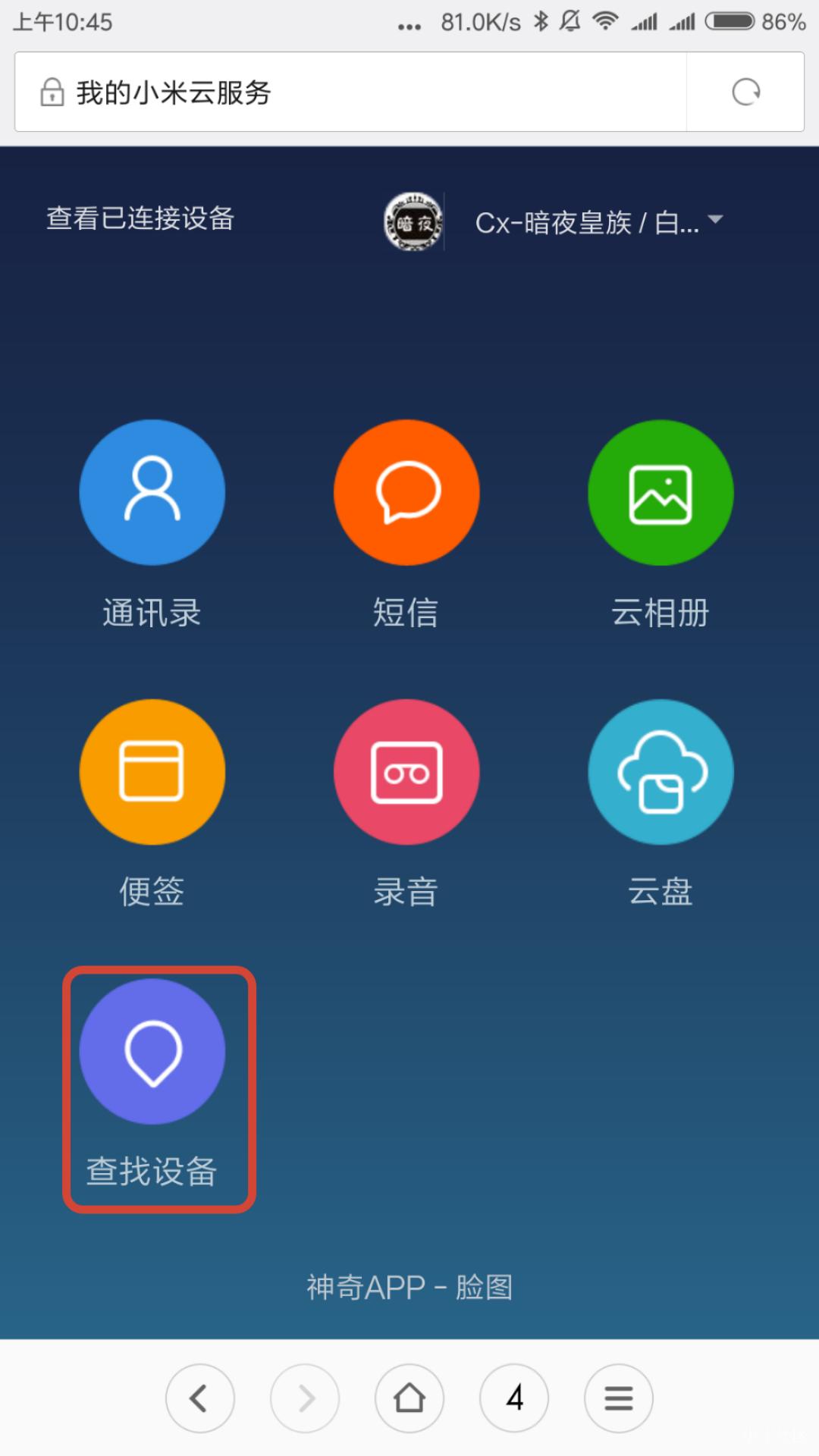The height and width of the screenshot is (1456, 819).
Task: Open the 通讯录 contacts icon
Action: pyautogui.click(x=152, y=492)
